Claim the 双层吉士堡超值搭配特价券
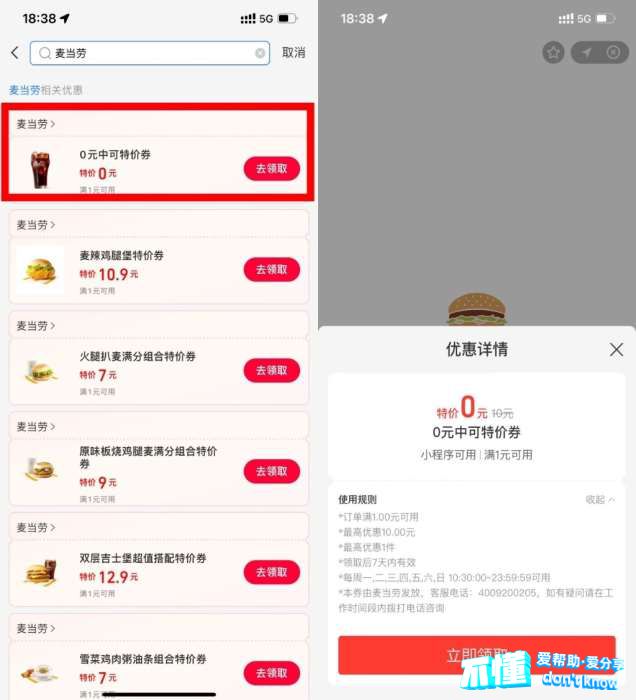 [271, 572]
